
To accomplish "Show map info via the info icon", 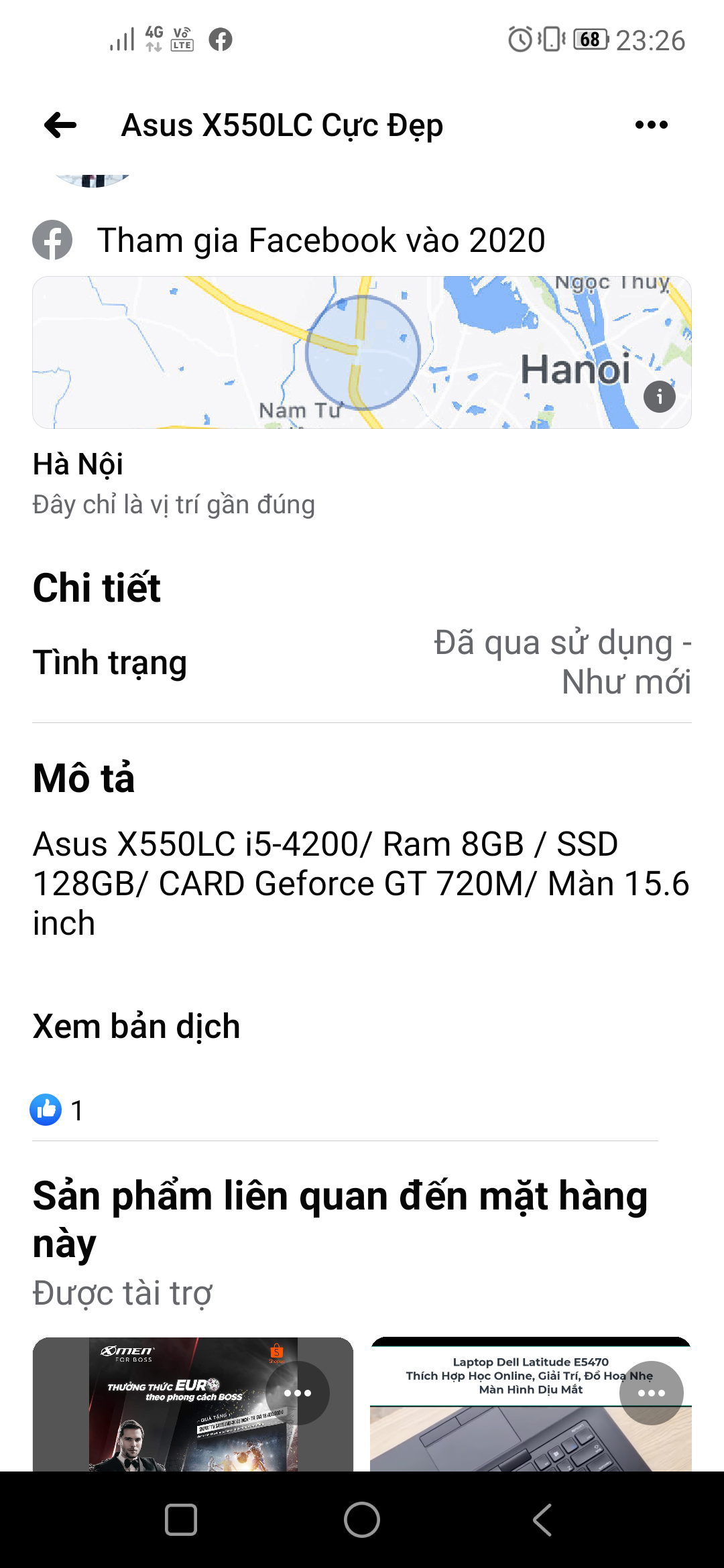I will coord(659,397).
